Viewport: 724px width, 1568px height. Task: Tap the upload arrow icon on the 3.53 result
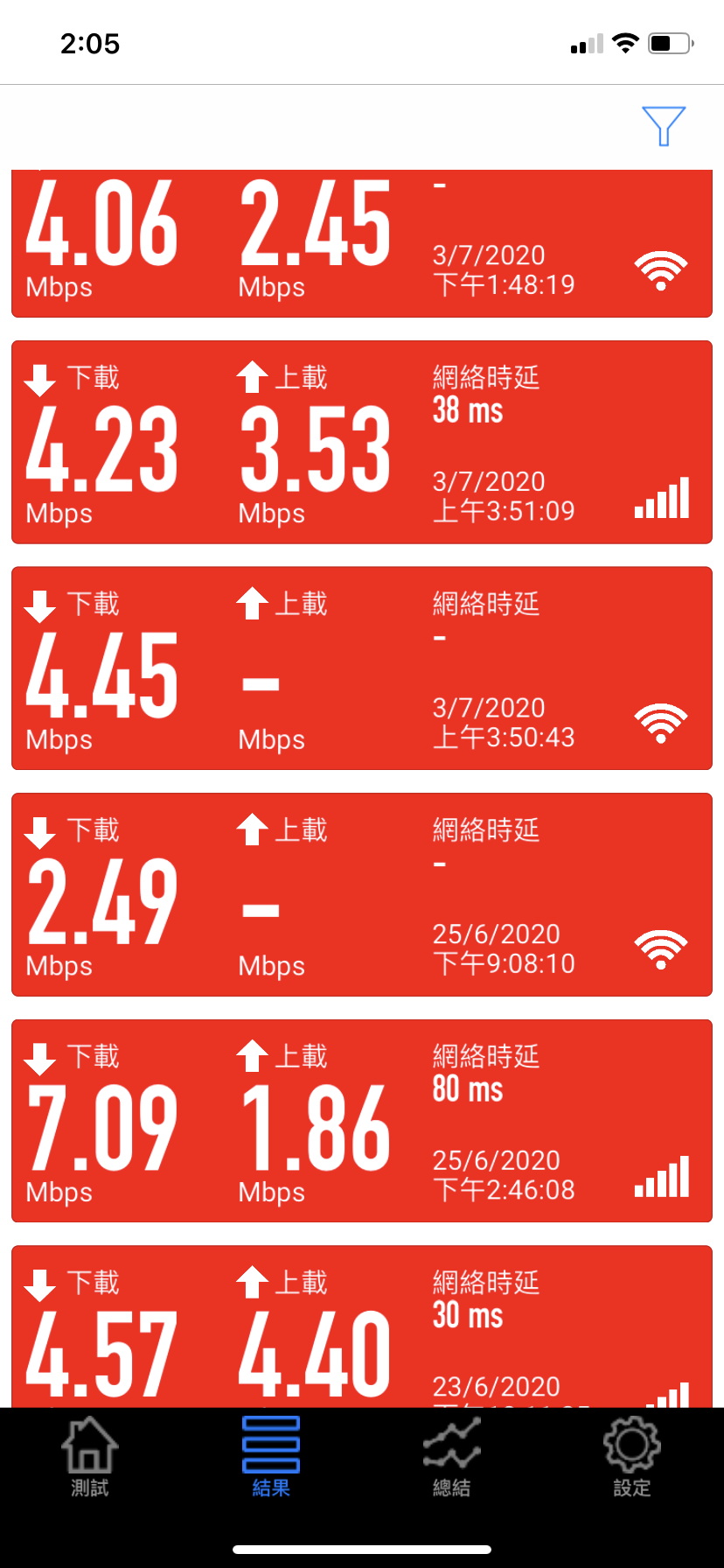point(252,378)
